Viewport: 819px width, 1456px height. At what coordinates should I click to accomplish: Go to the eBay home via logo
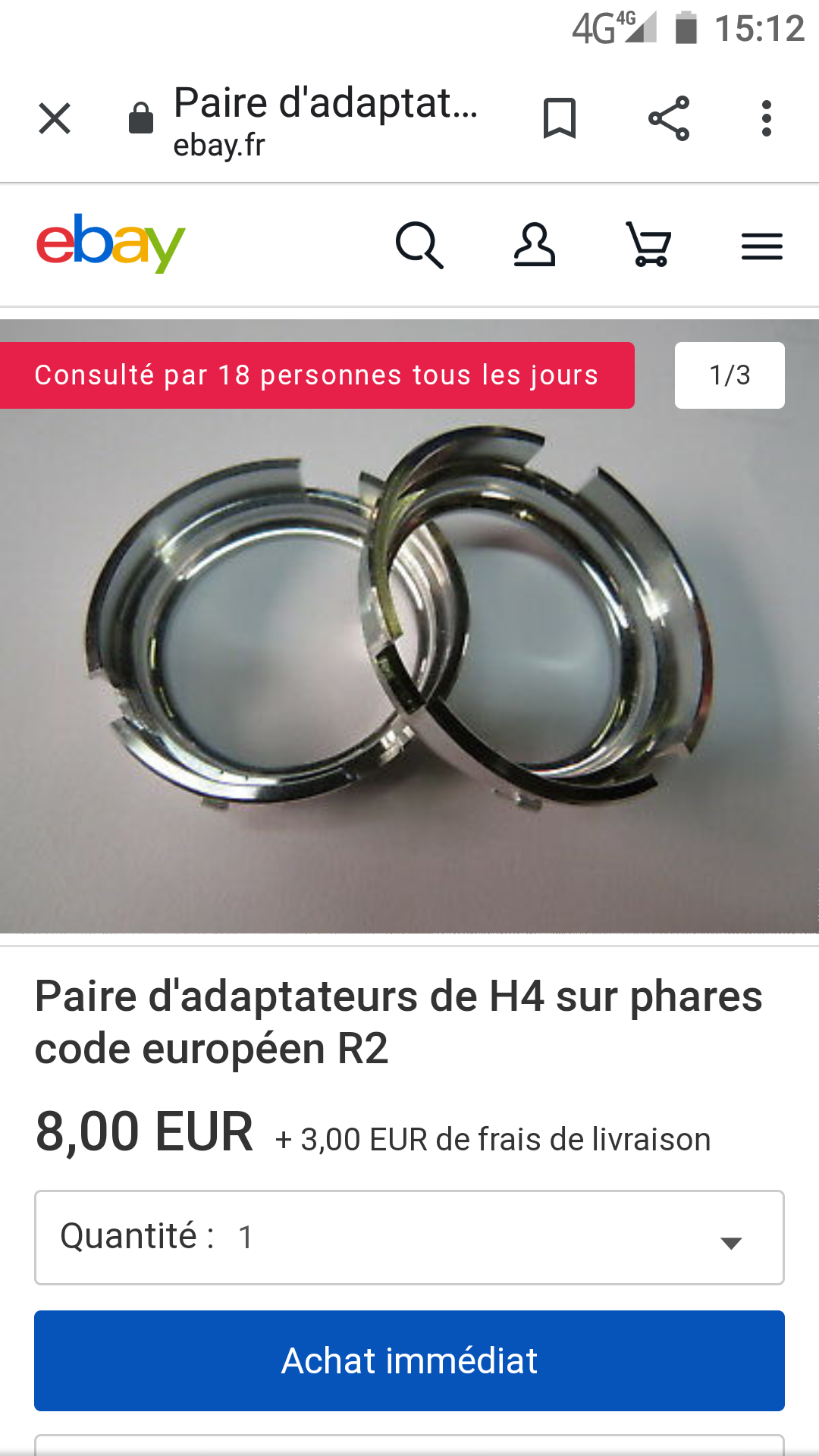pyautogui.click(x=111, y=243)
